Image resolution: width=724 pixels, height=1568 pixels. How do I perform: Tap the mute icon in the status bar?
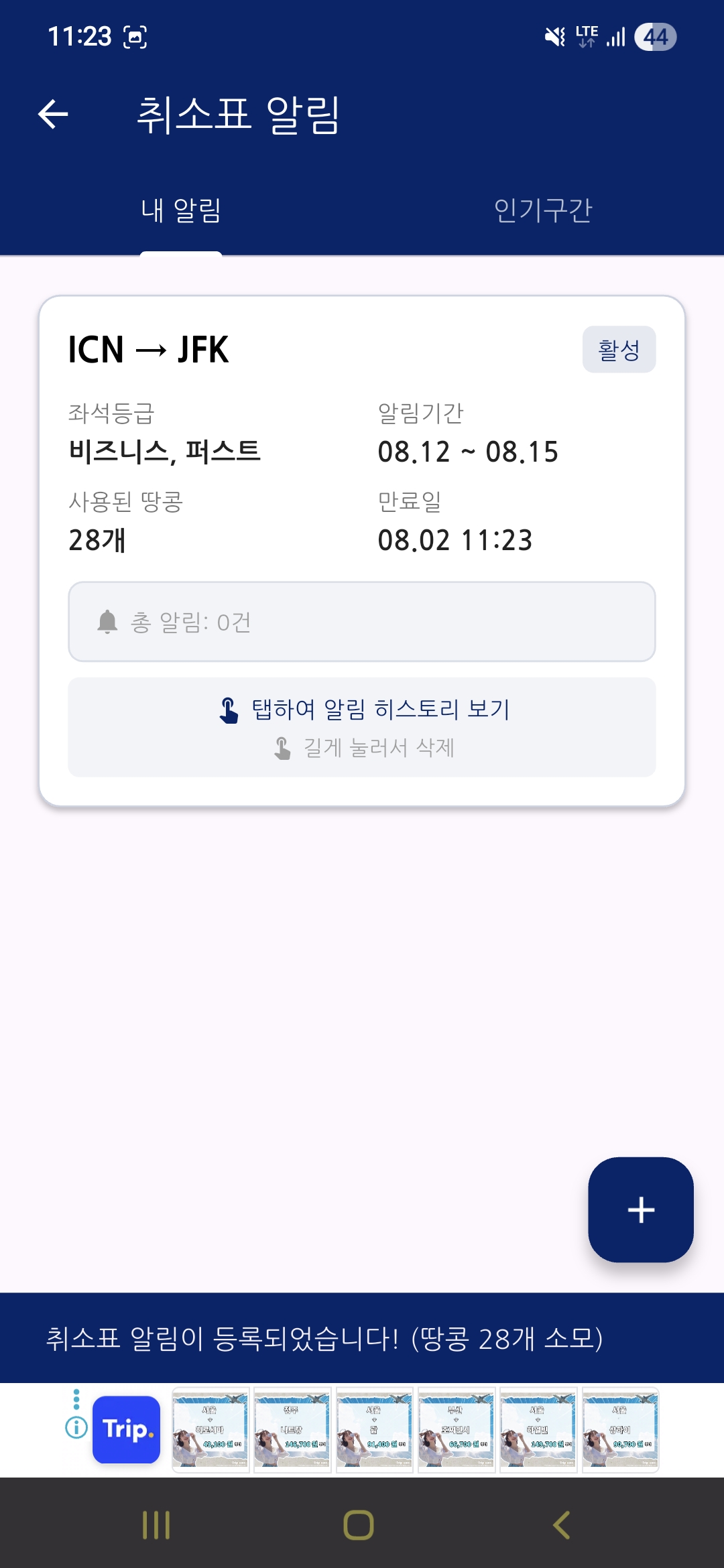pyautogui.click(x=554, y=37)
